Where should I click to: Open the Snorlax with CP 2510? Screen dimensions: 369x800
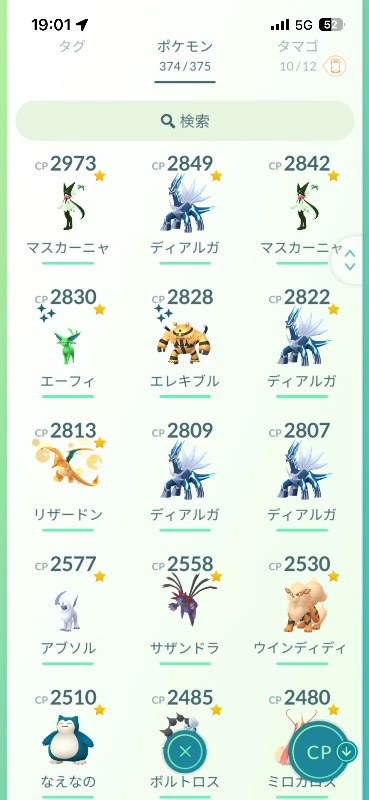(x=68, y=740)
